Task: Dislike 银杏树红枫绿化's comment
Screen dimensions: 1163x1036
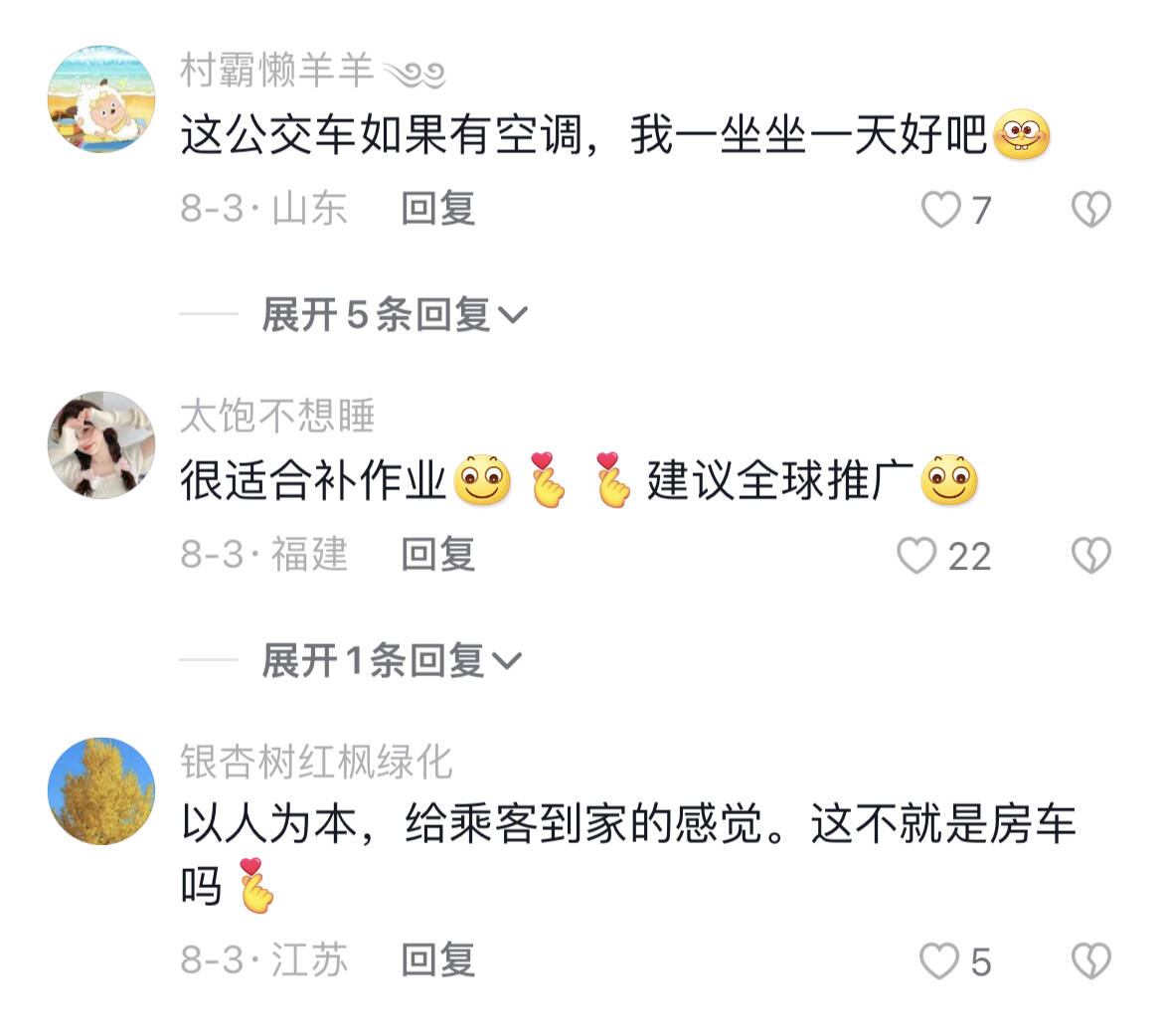Action: point(1090,961)
